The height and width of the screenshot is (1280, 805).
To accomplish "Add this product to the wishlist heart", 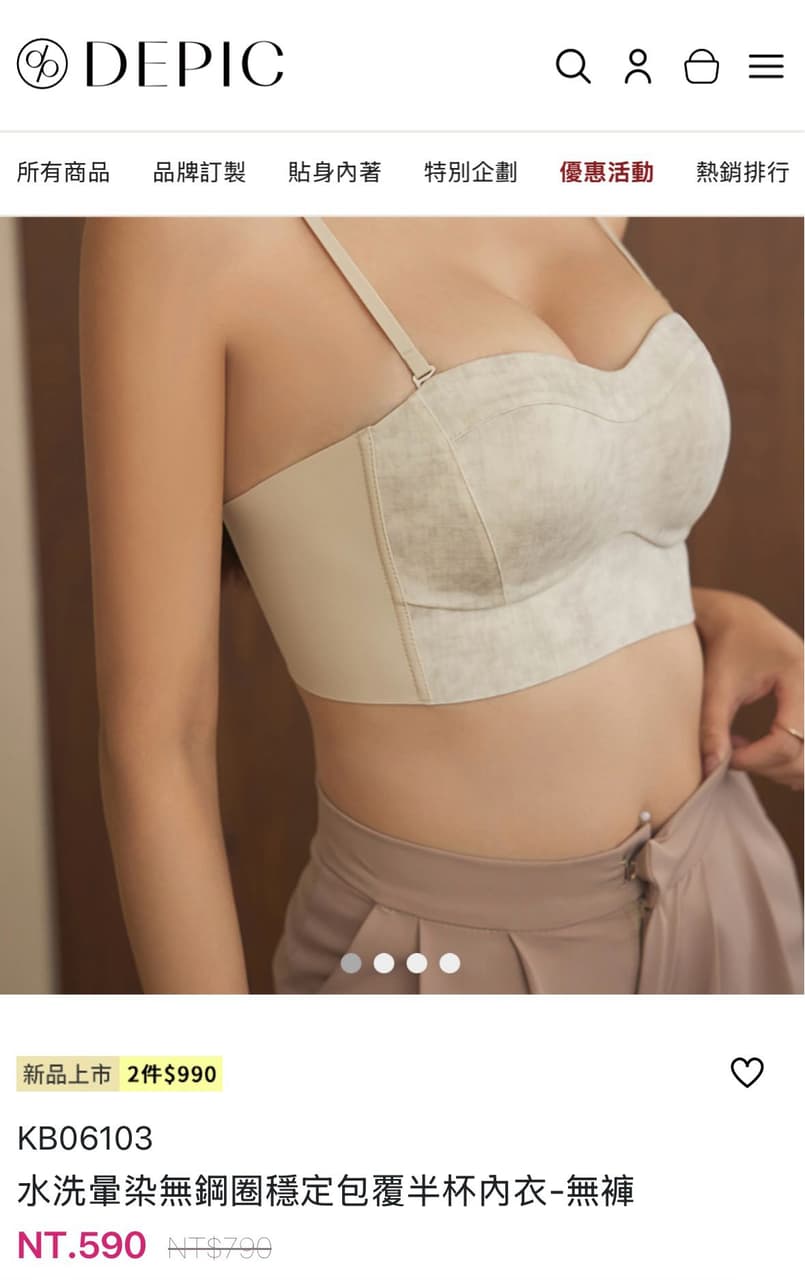I will (747, 1072).
